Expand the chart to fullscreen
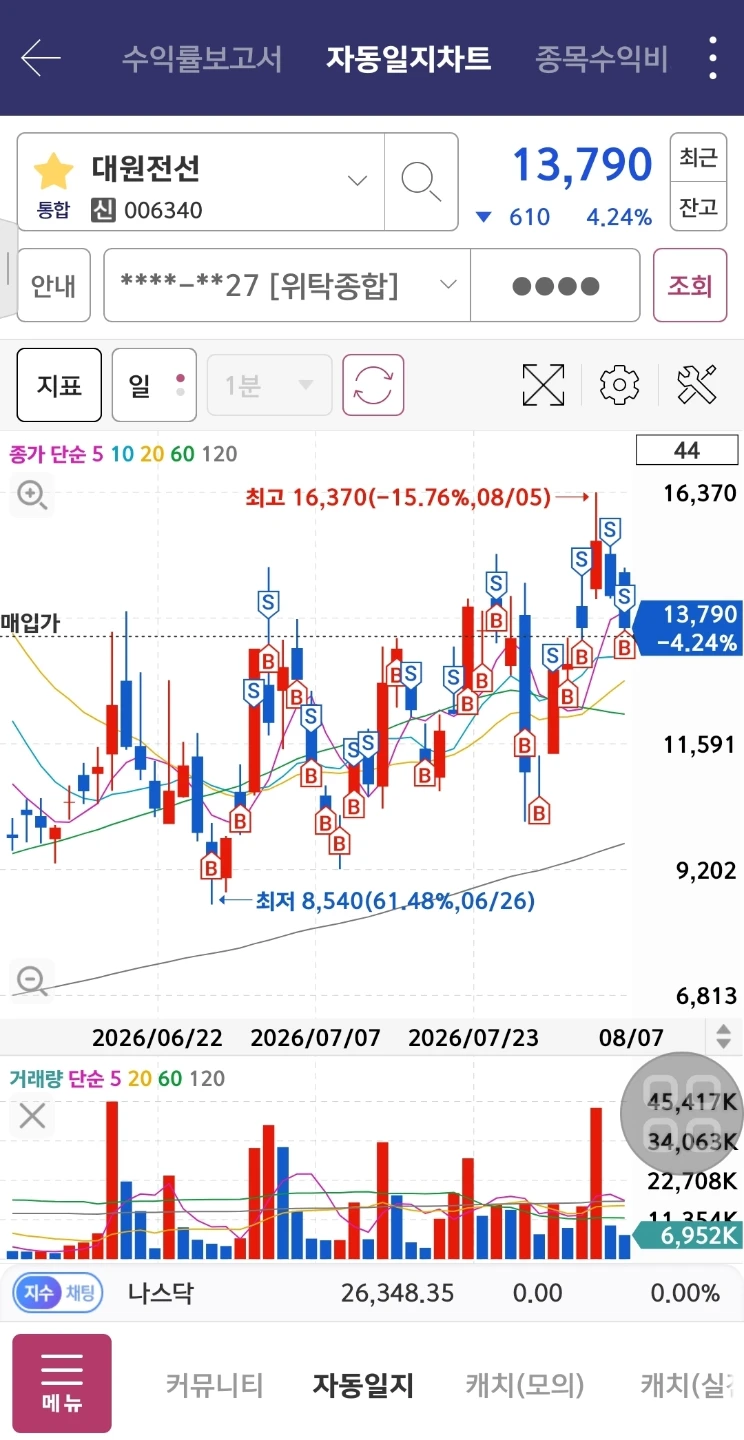744x1440 pixels. point(543,385)
